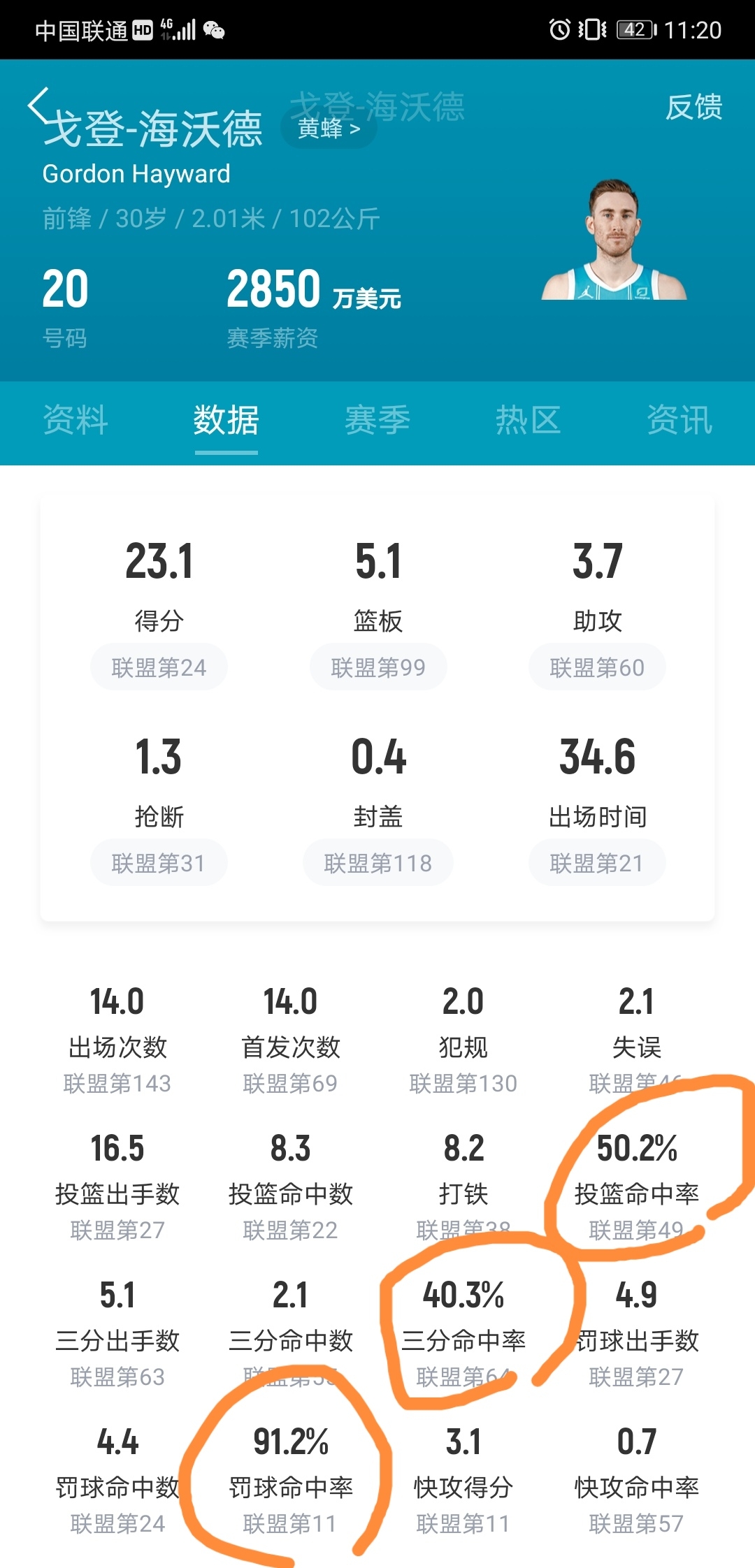Viewport: 755px width, 1568px height.
Task: Switch to the 热区 tab
Action: pos(528,420)
